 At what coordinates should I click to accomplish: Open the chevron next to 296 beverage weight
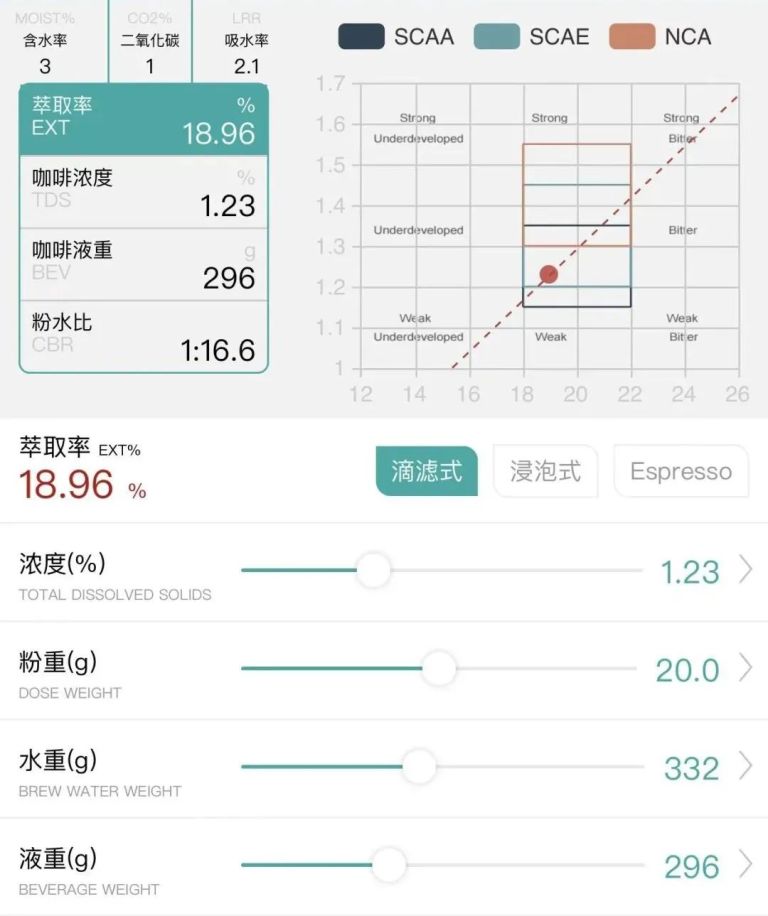point(745,865)
